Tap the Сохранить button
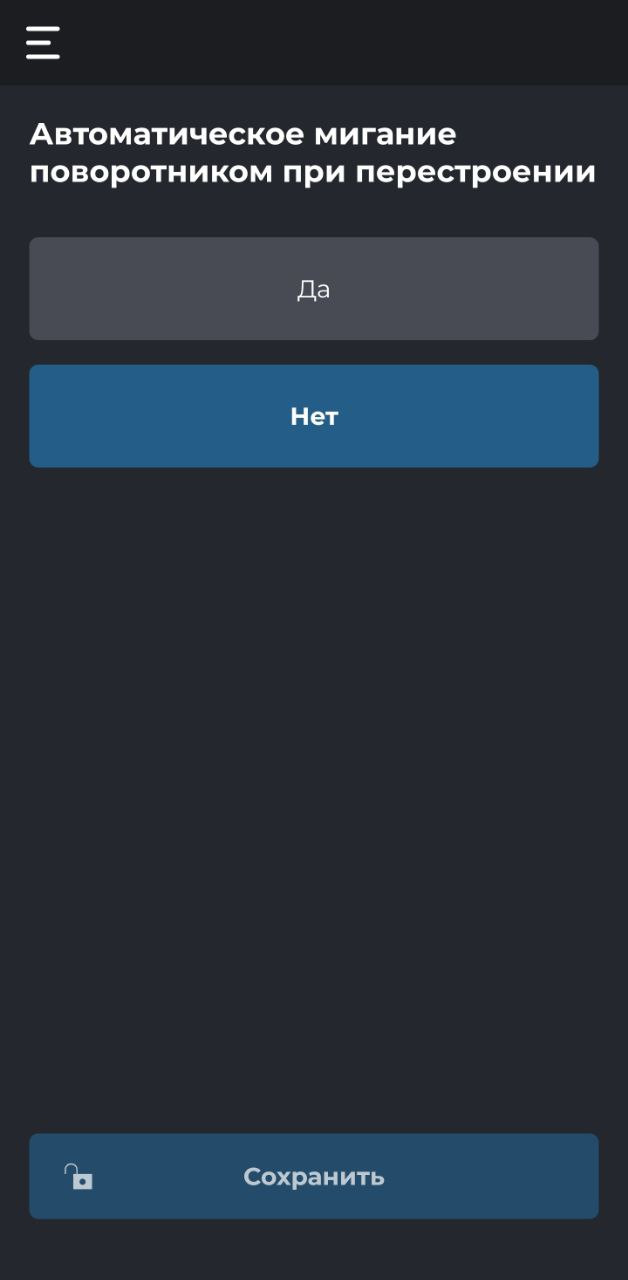This screenshot has height=1280, width=628. pyautogui.click(x=313, y=1176)
